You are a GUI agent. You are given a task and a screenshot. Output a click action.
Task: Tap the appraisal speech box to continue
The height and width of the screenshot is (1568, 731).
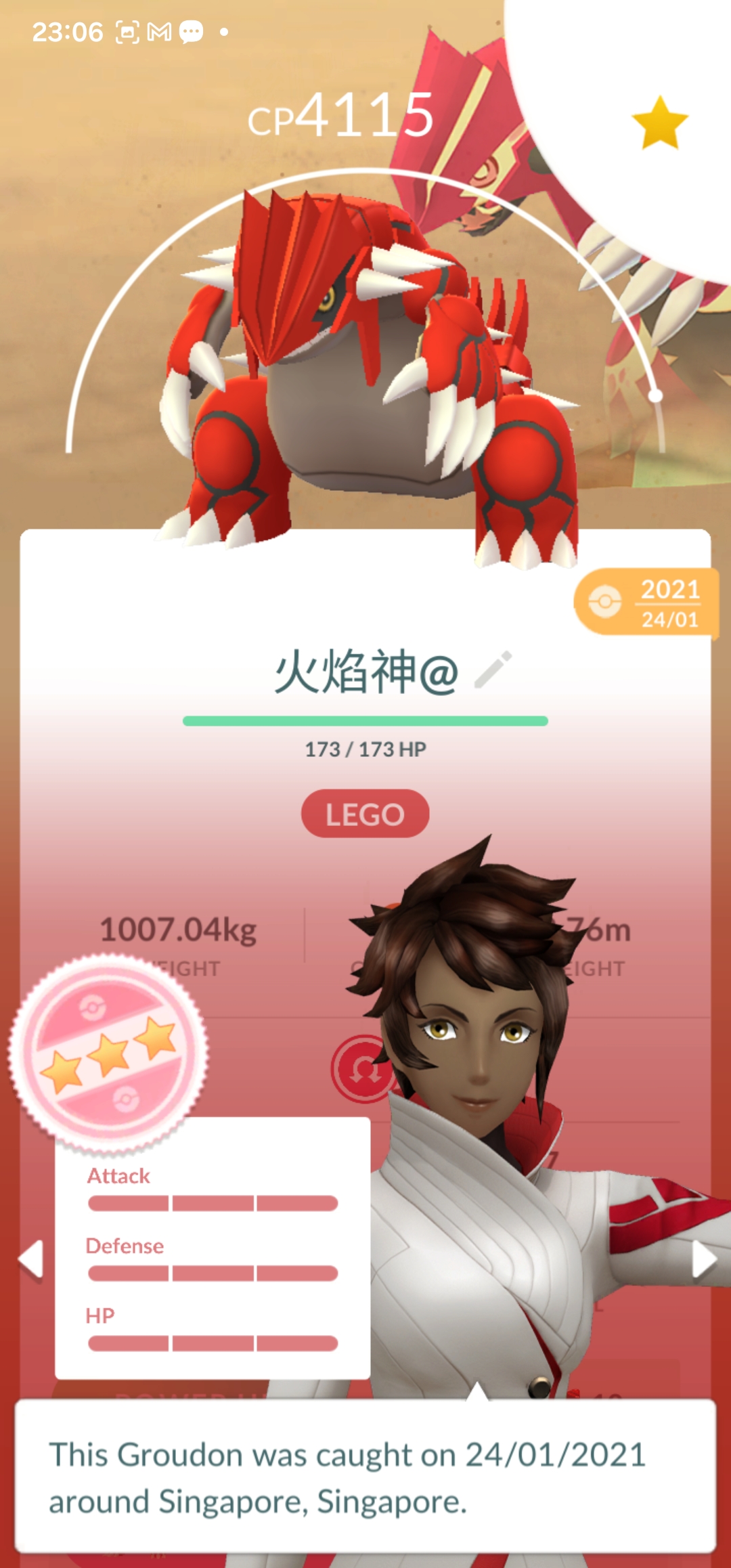coord(365,1477)
